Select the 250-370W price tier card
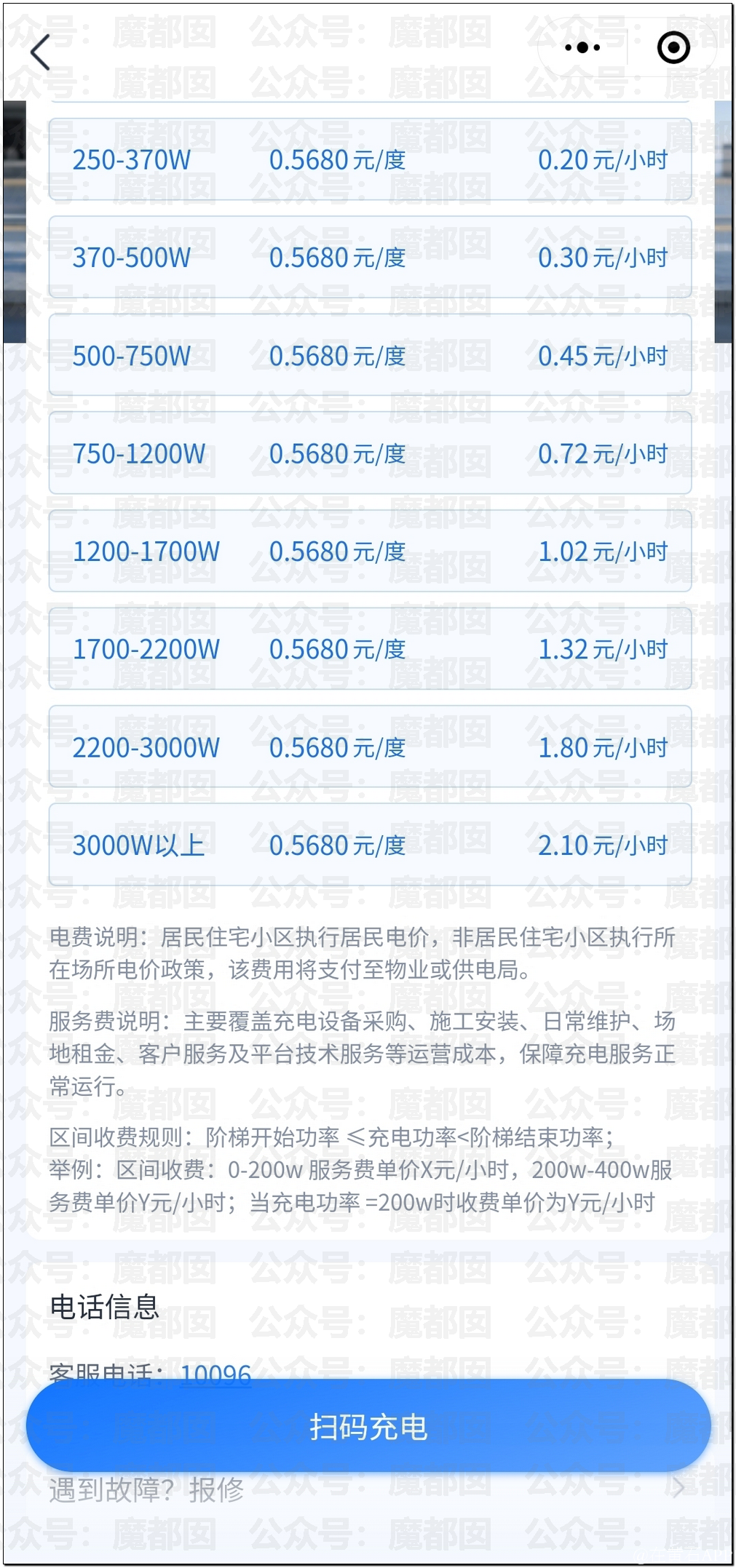The image size is (736, 1568). pyautogui.click(x=368, y=159)
